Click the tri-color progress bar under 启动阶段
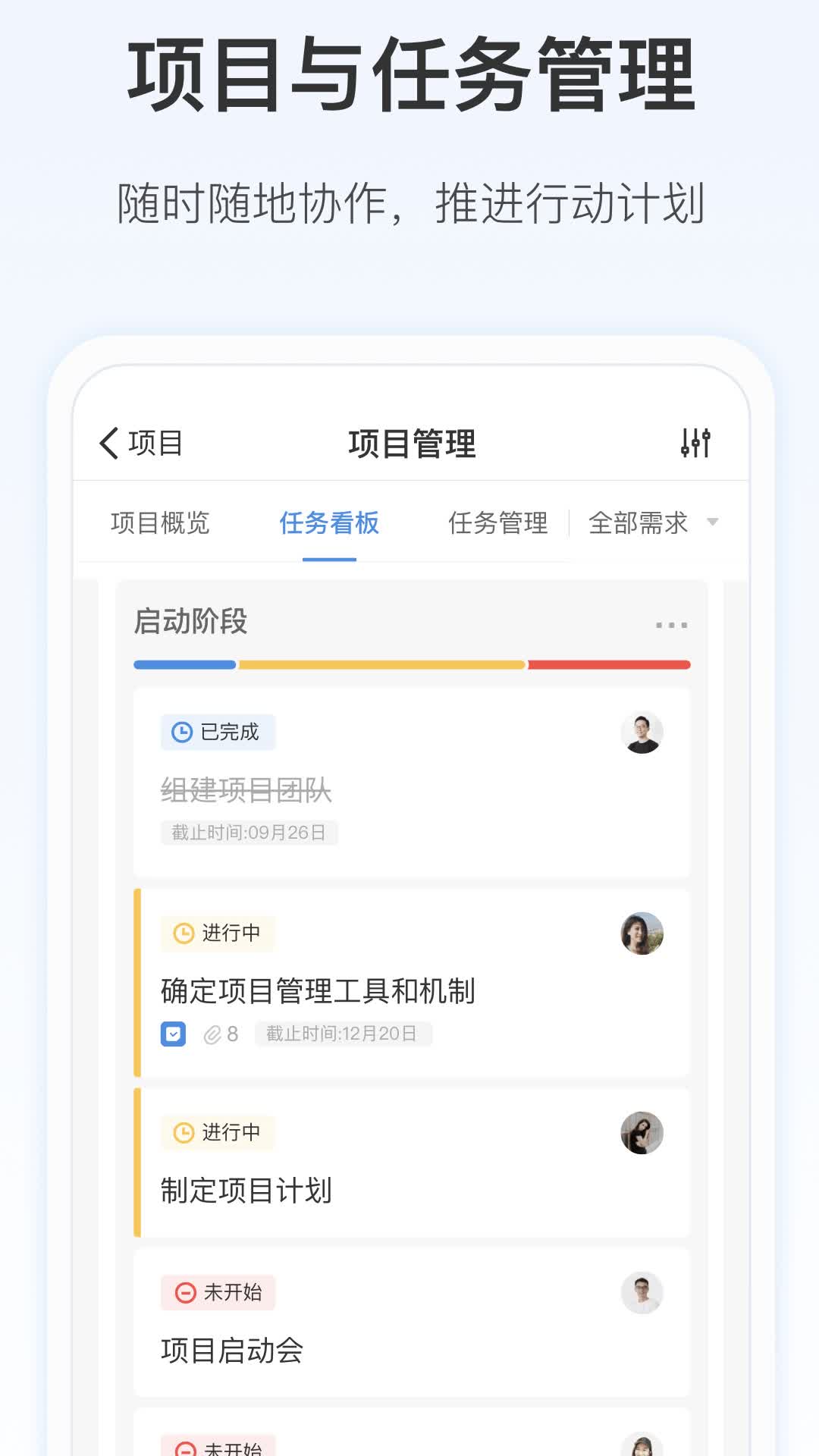Image resolution: width=819 pixels, height=1456 pixels. (x=412, y=664)
